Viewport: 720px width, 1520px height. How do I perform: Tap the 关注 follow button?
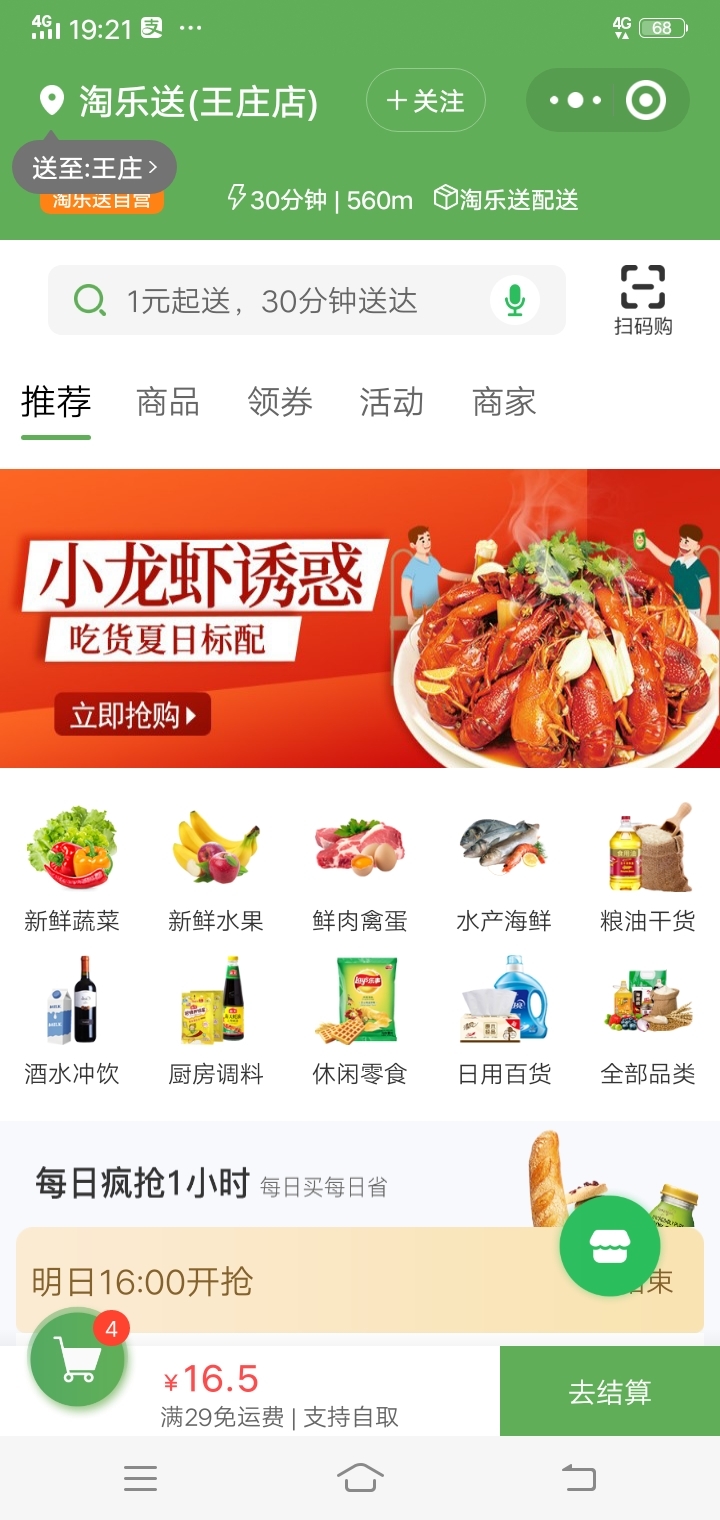coord(426,101)
